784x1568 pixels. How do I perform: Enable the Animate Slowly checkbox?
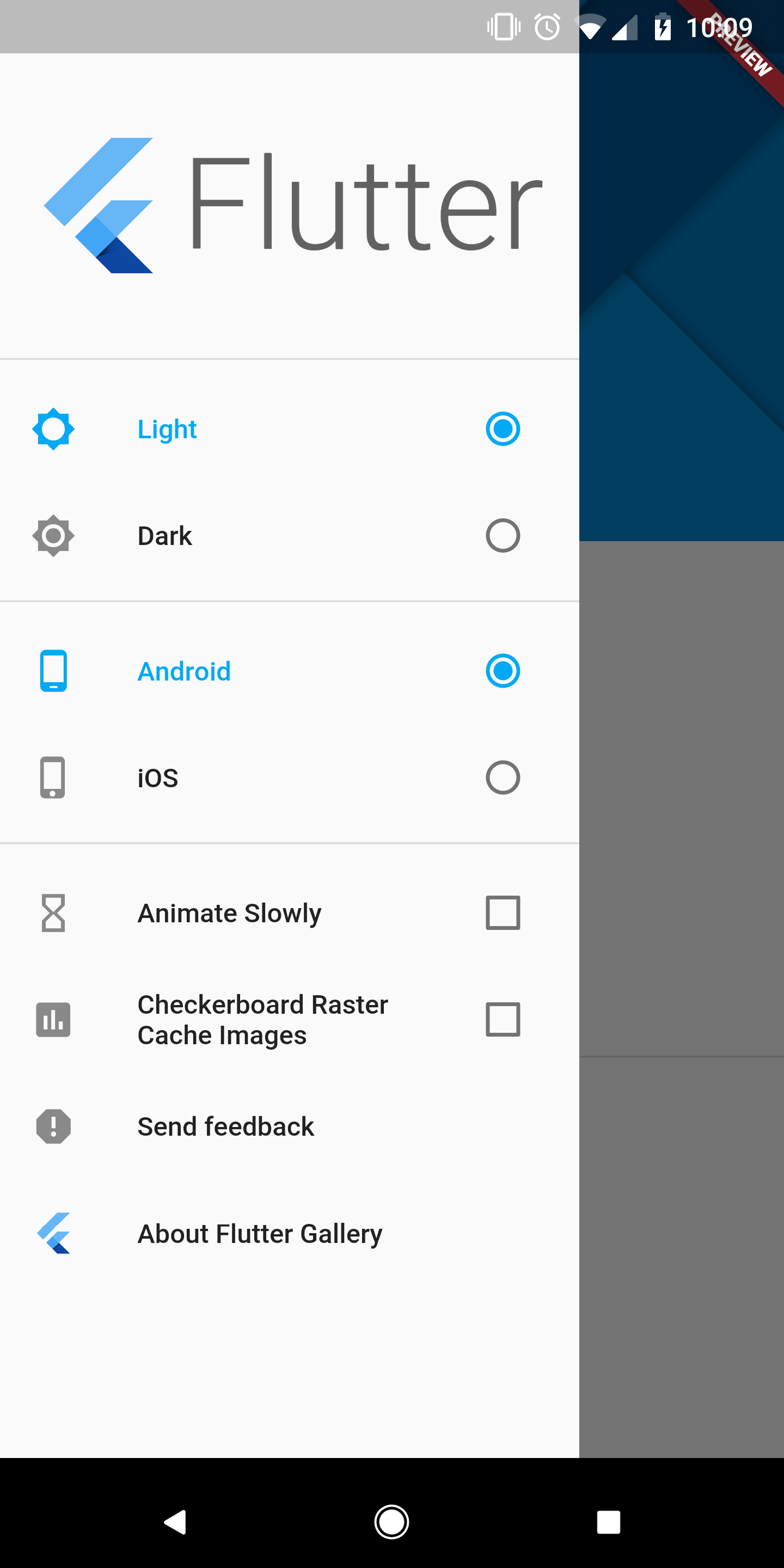click(502, 912)
